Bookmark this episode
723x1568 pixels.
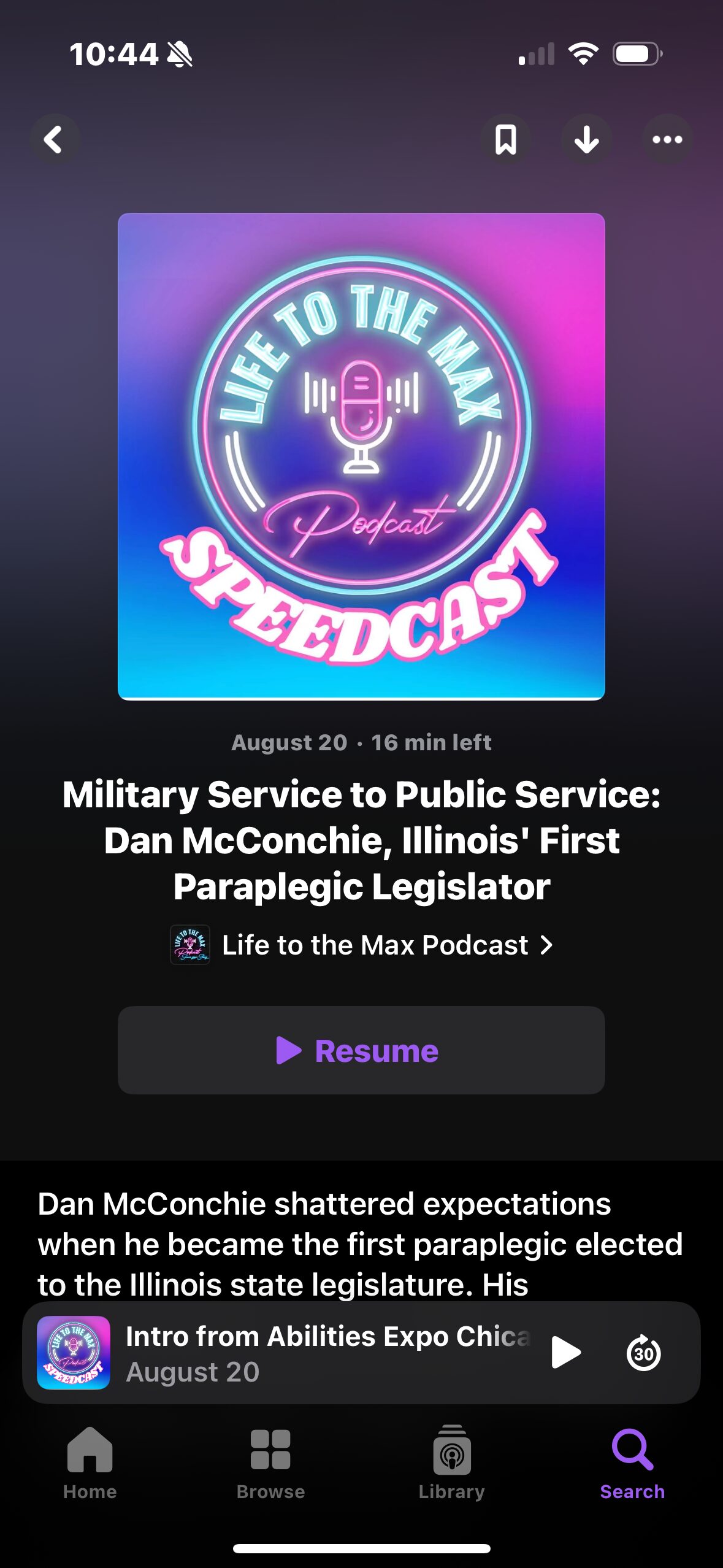[x=506, y=140]
